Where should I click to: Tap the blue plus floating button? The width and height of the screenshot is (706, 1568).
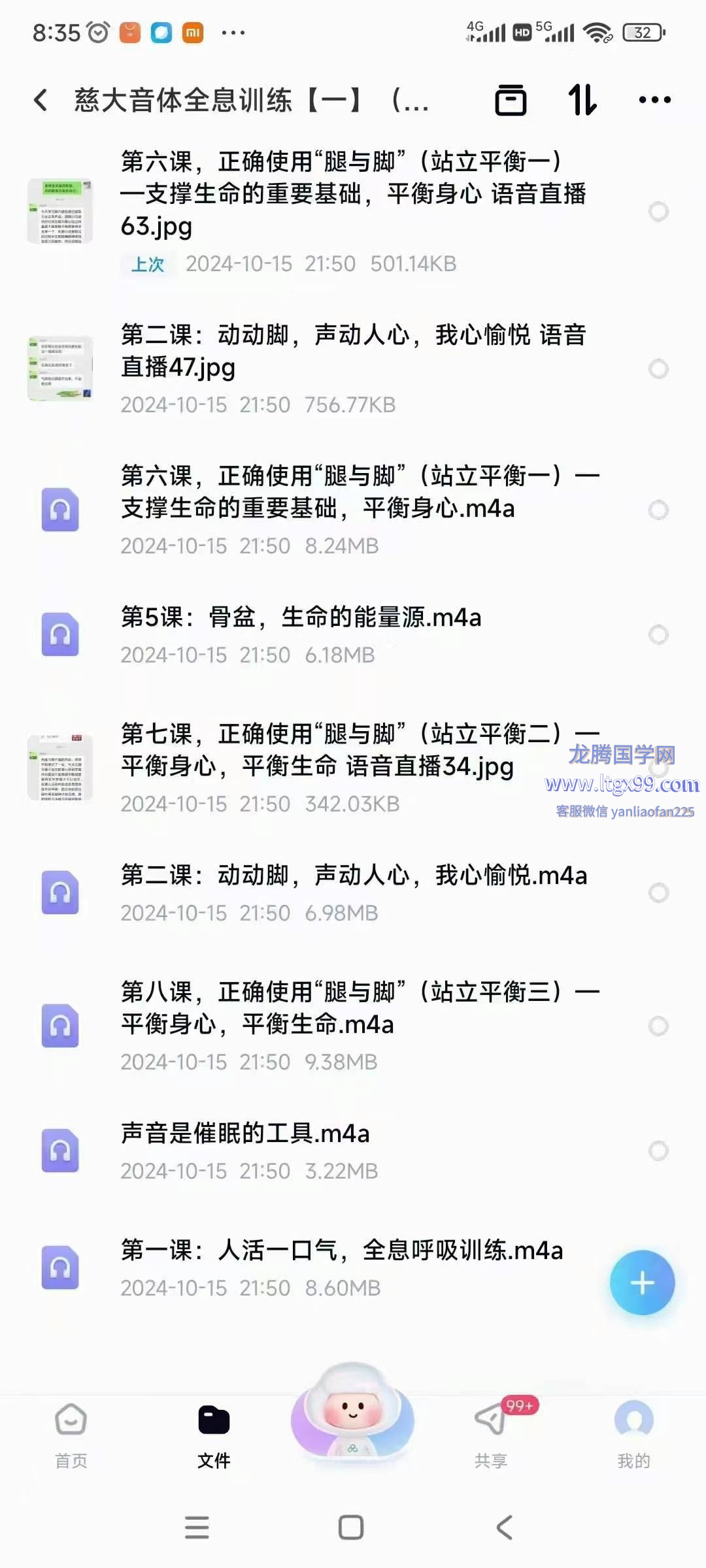coord(642,1282)
